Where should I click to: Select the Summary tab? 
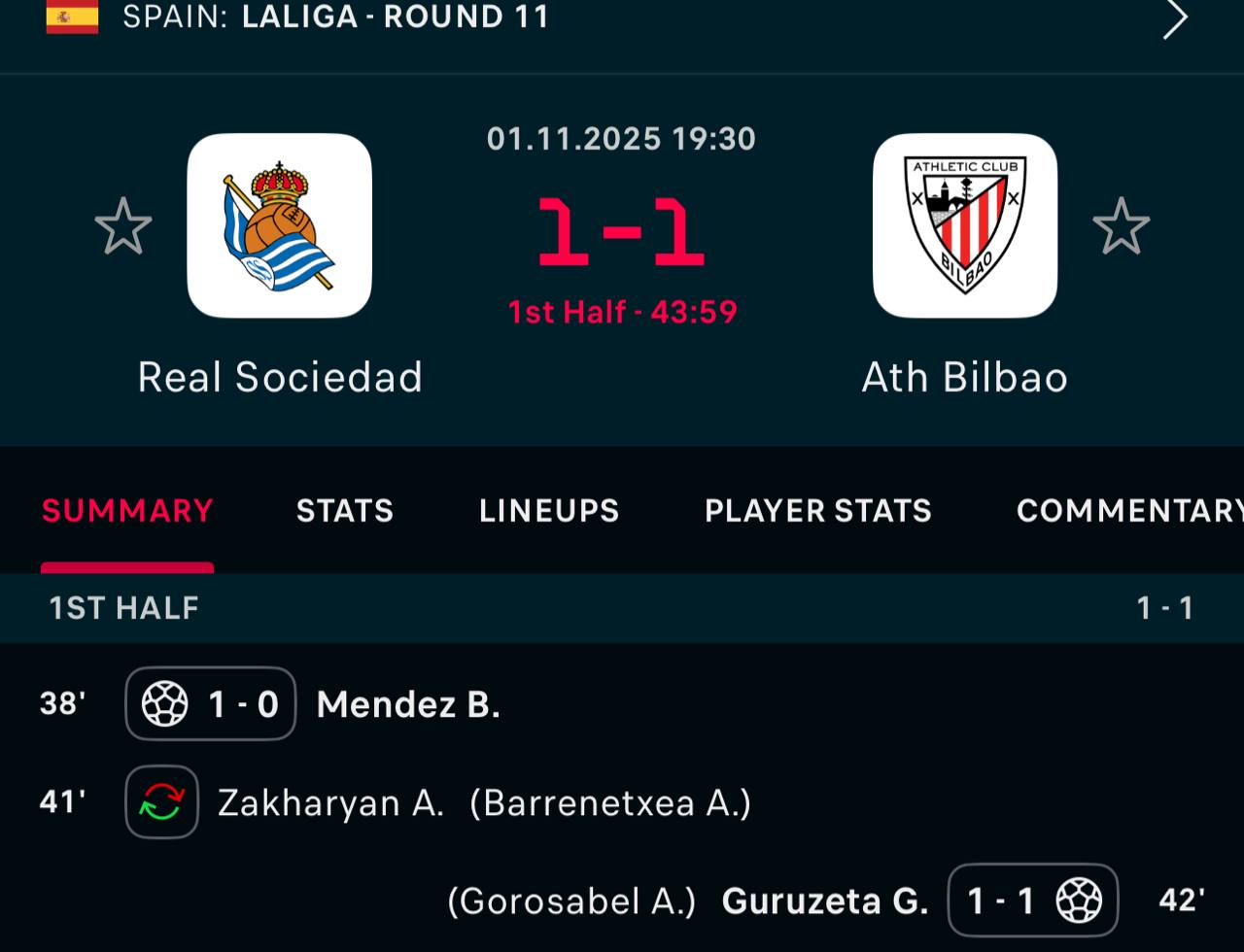(x=127, y=511)
